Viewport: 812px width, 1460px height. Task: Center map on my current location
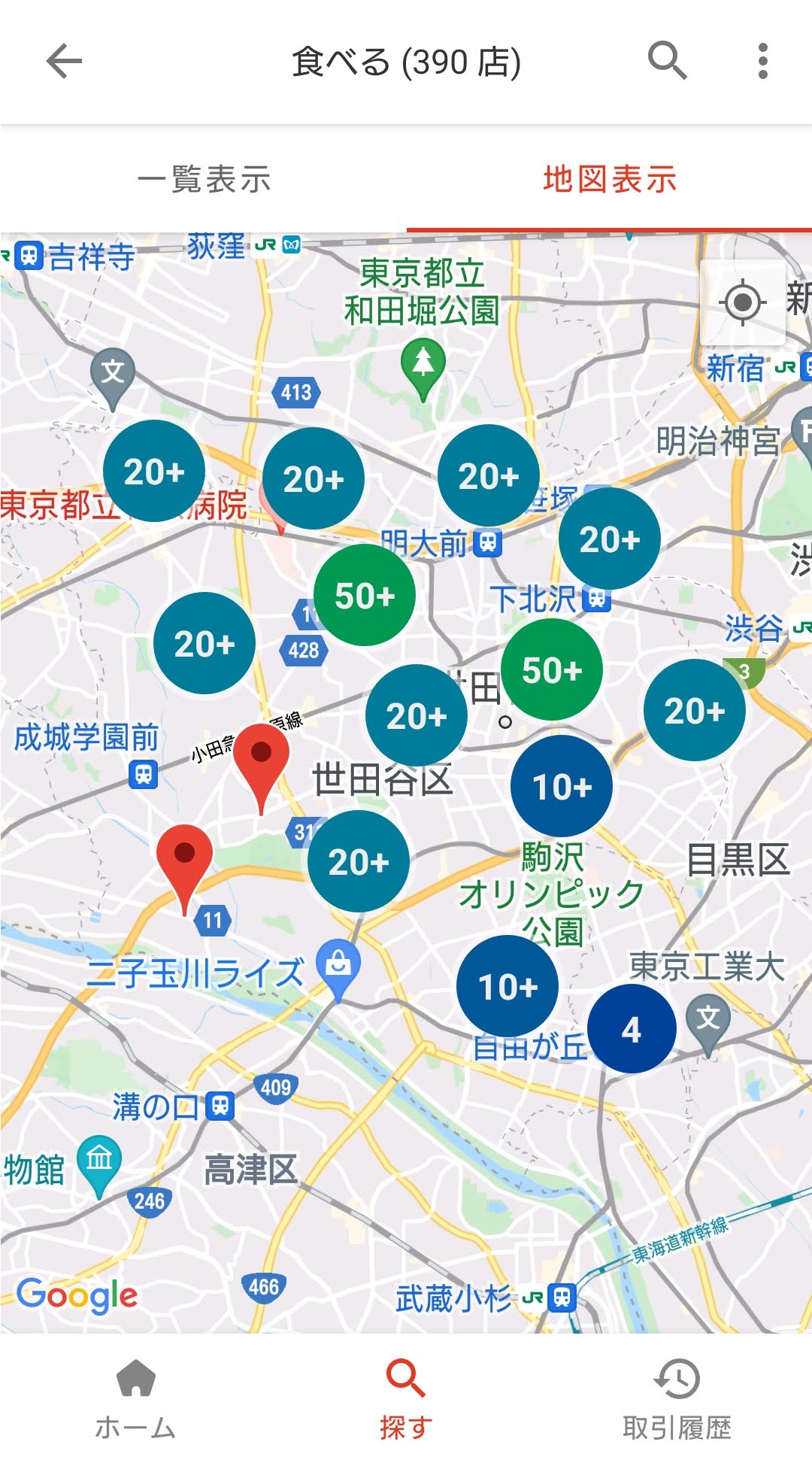[x=742, y=302]
